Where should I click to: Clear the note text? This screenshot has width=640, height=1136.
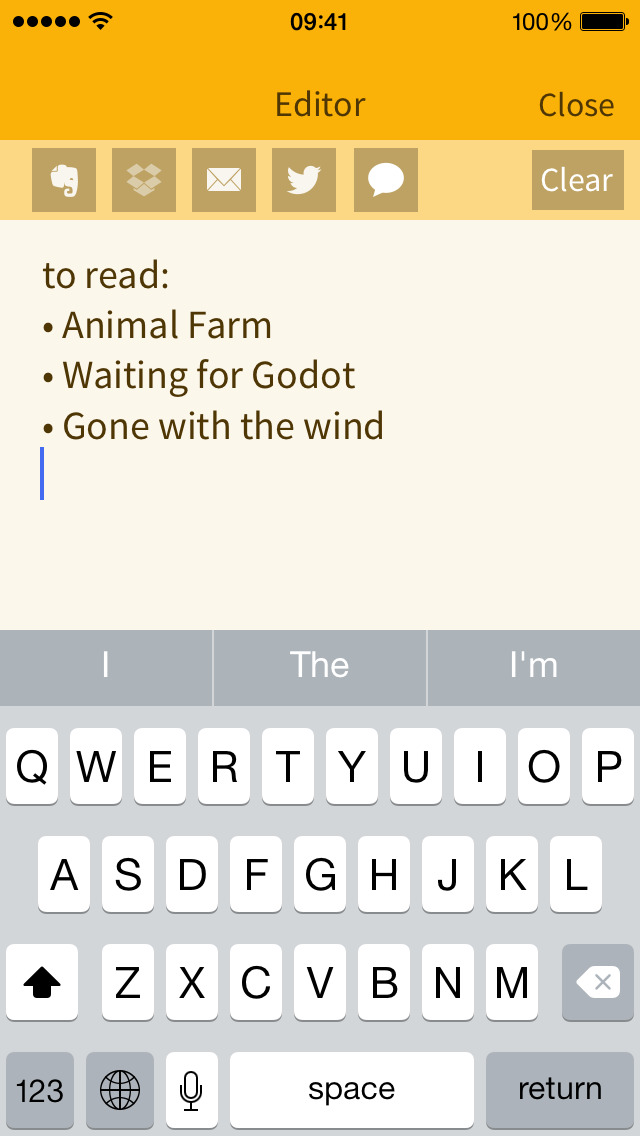pos(578,180)
